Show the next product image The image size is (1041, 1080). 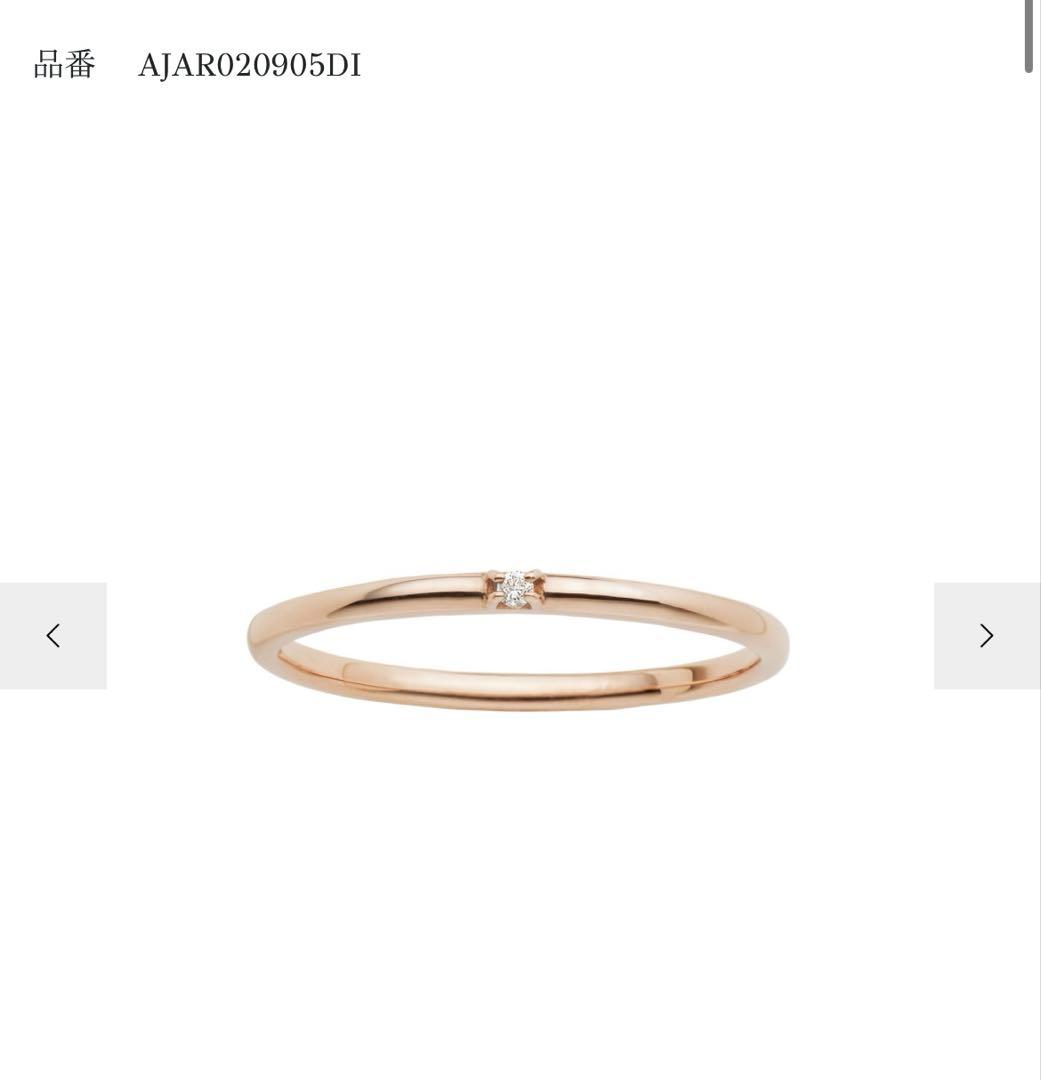coord(986,636)
